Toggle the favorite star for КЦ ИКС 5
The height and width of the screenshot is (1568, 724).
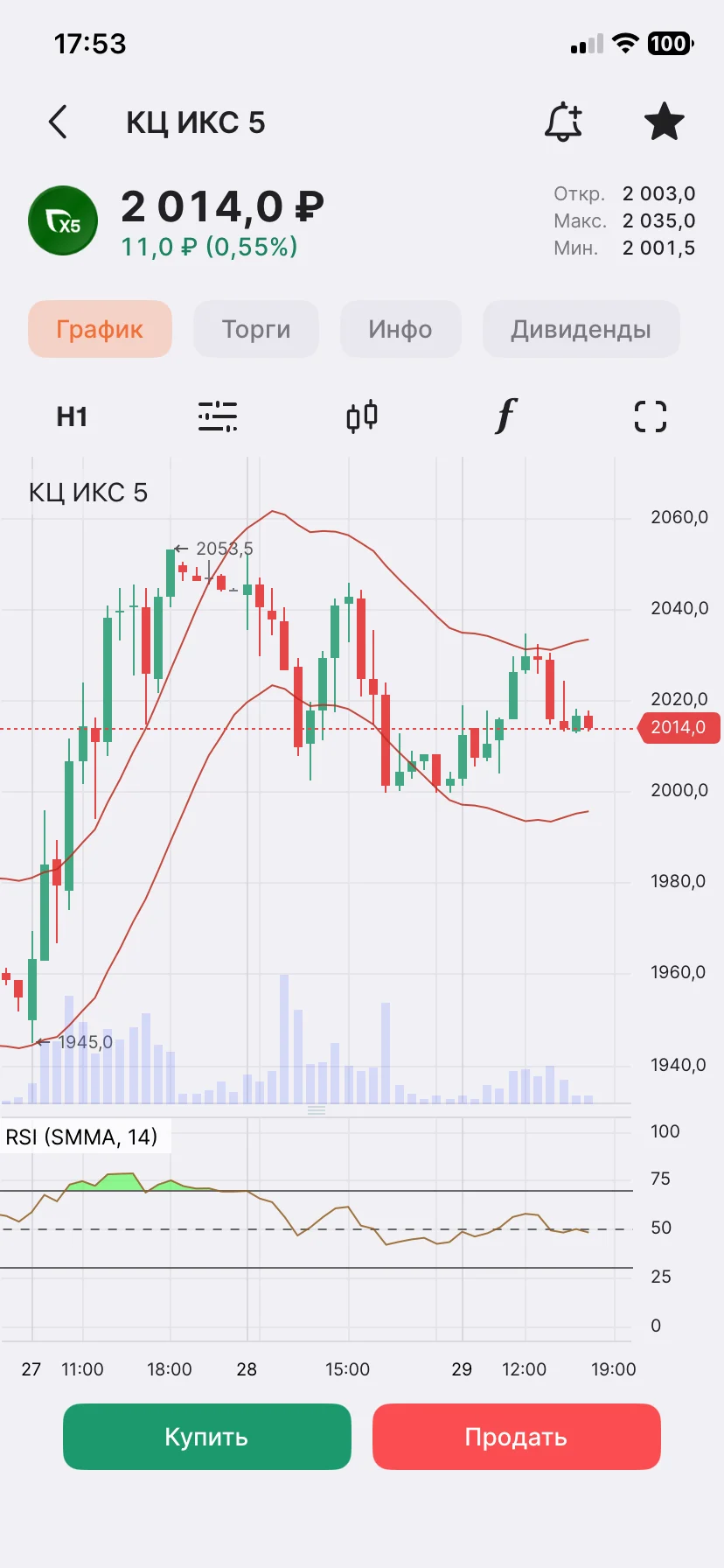pos(664,122)
